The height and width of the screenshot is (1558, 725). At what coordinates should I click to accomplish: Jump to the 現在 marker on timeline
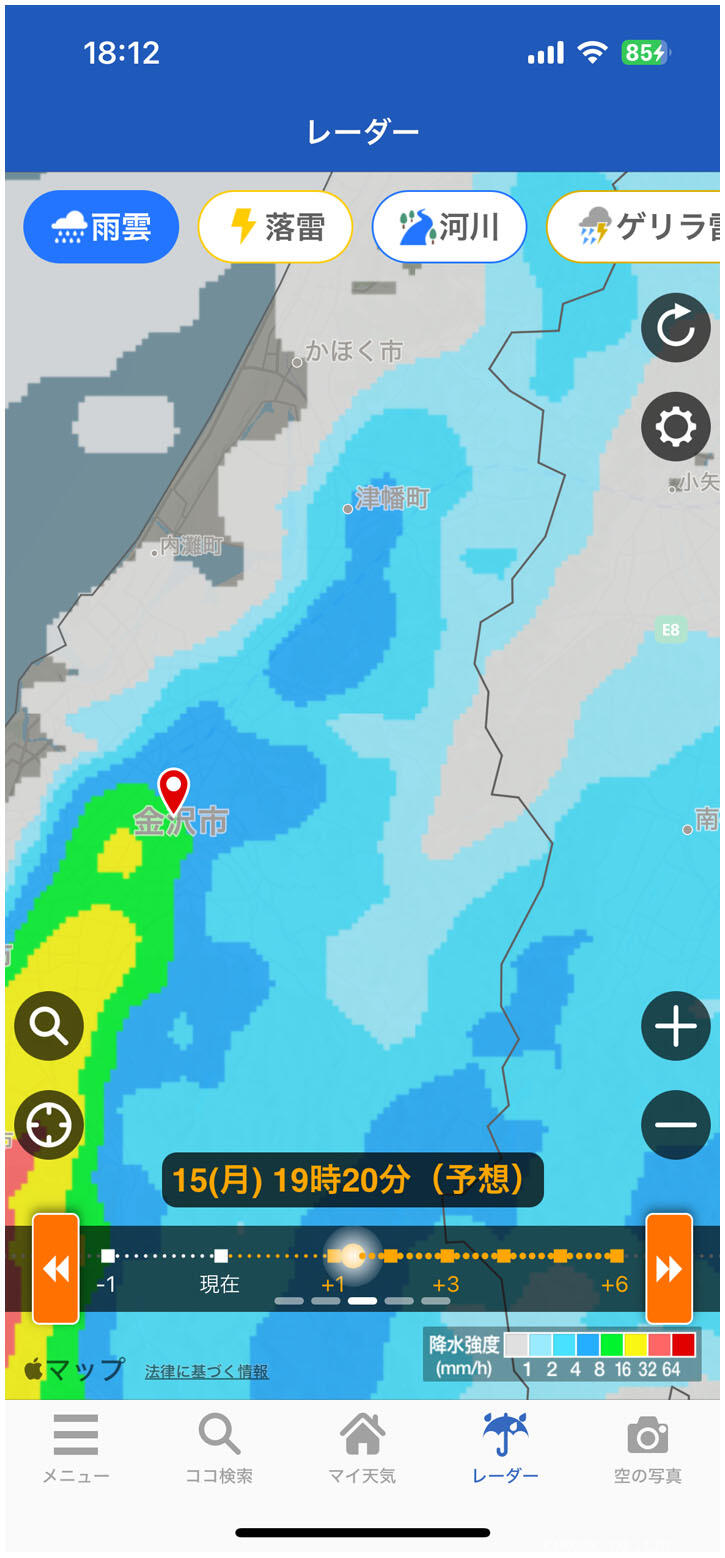point(221,1256)
